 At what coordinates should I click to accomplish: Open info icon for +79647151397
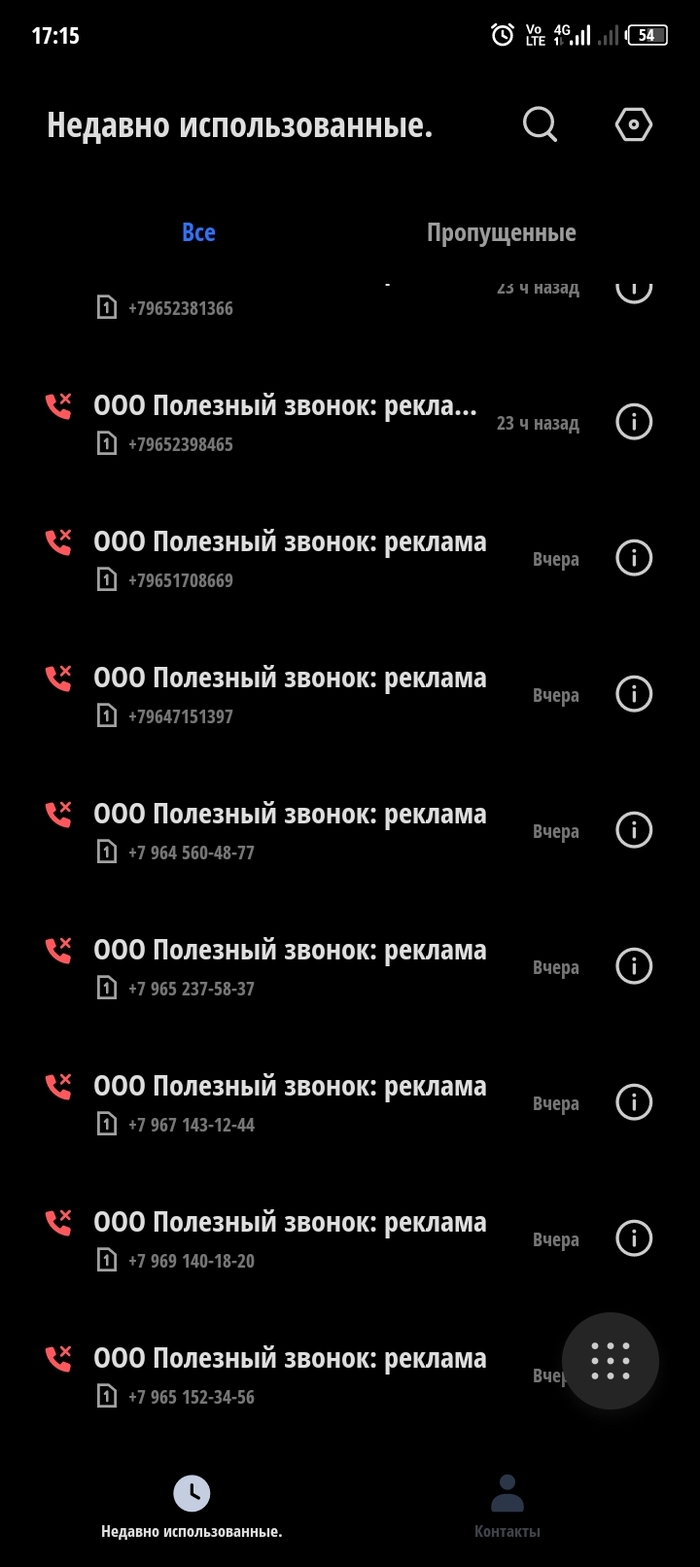633,694
